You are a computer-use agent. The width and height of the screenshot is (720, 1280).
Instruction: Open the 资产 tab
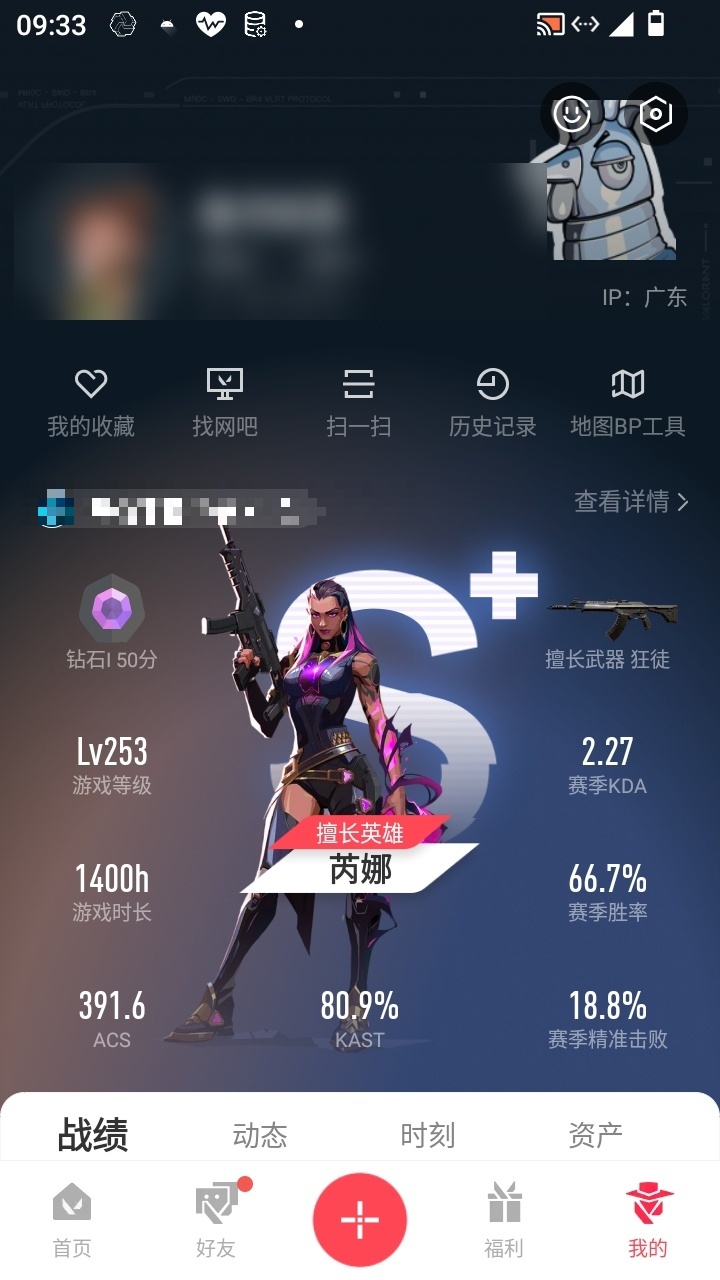point(595,1135)
